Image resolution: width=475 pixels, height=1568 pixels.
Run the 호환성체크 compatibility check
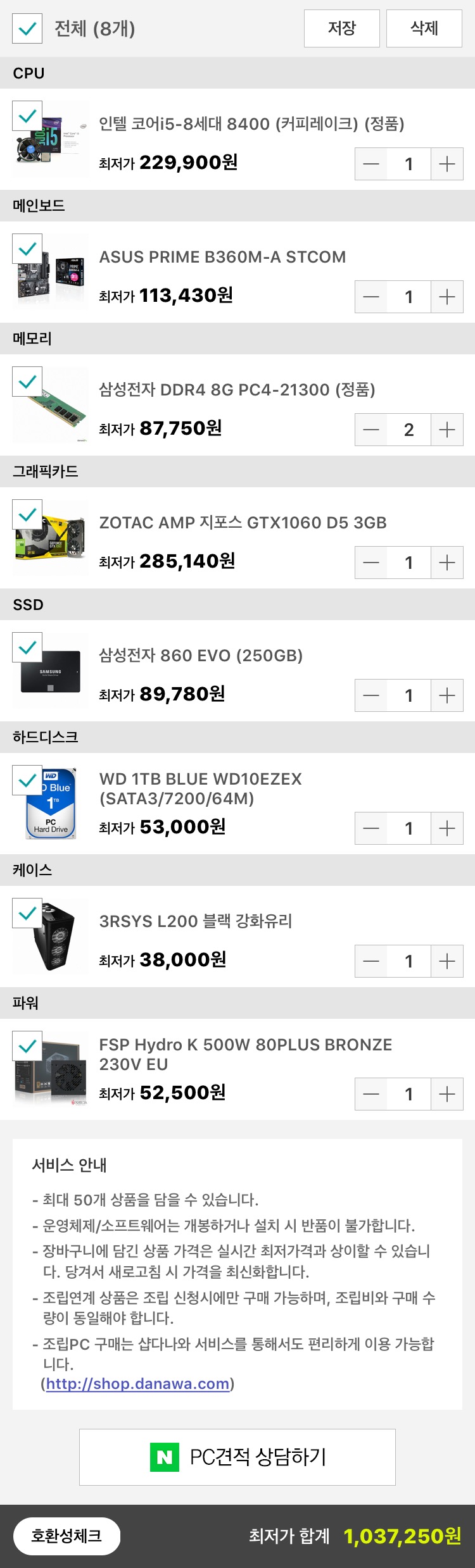point(66,1536)
